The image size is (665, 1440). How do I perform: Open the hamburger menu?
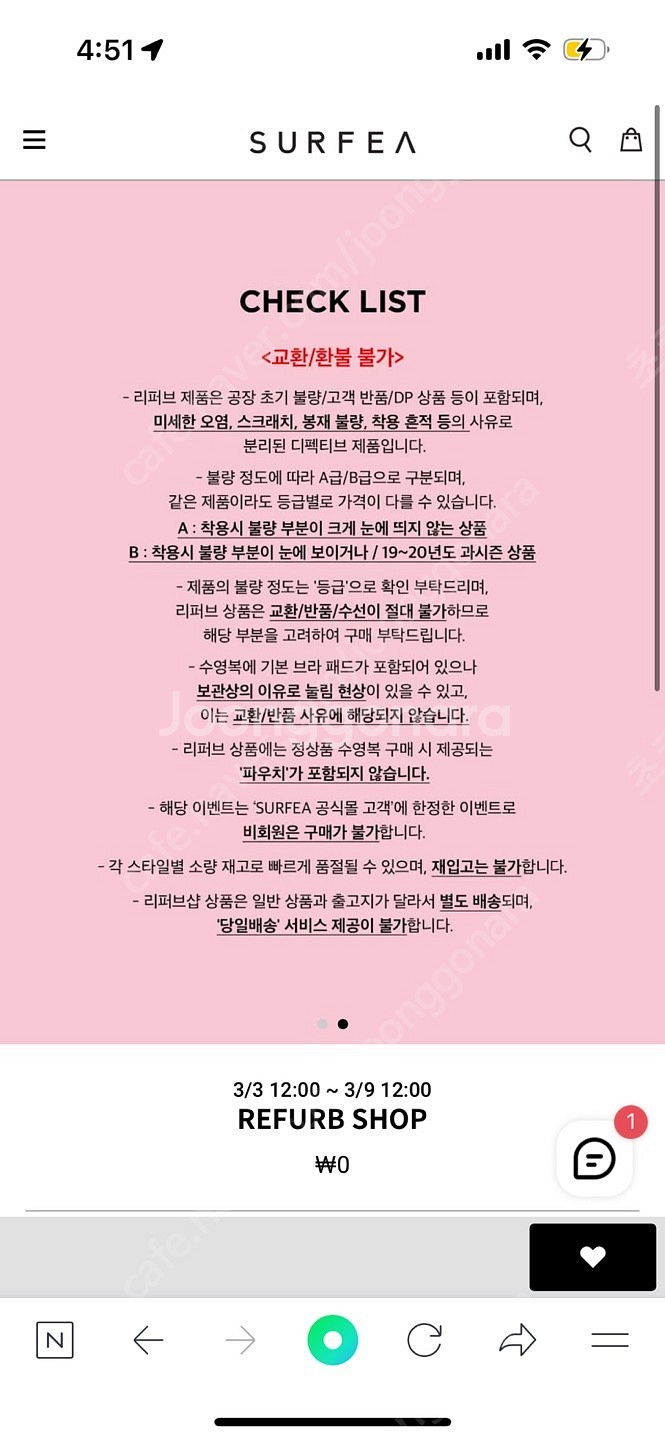[x=35, y=140]
